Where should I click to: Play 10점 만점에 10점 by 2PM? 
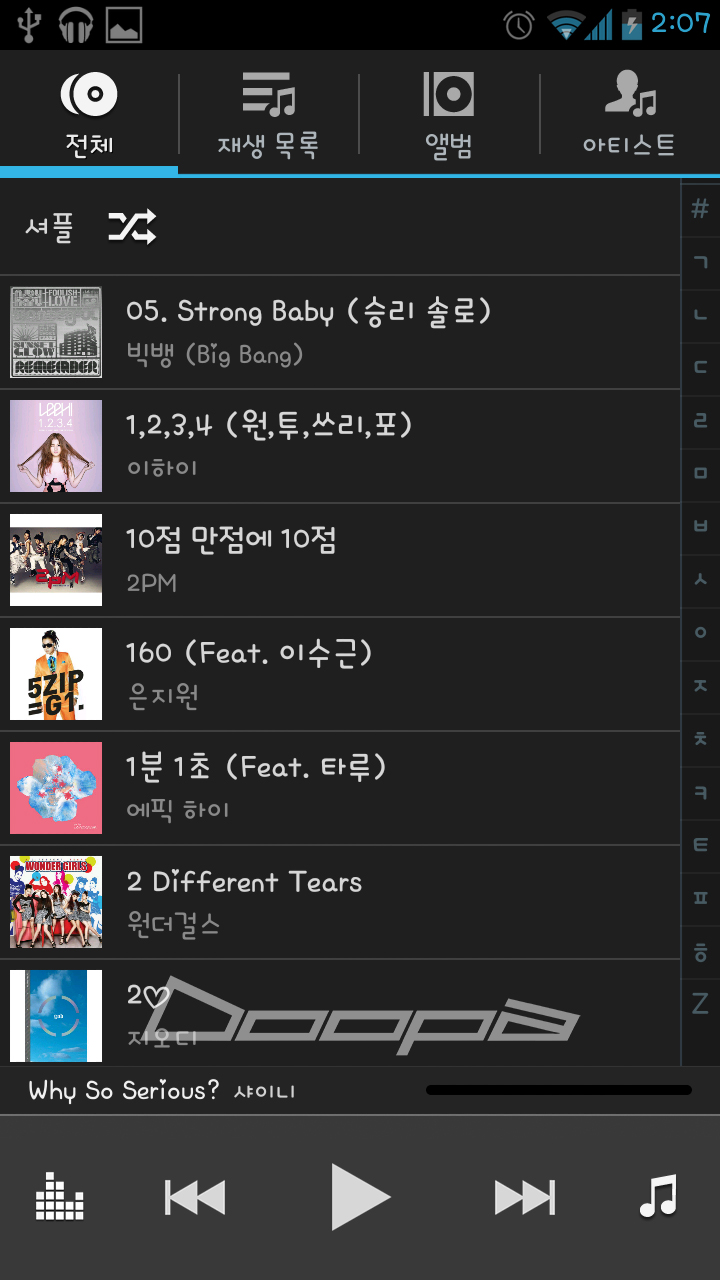340,560
